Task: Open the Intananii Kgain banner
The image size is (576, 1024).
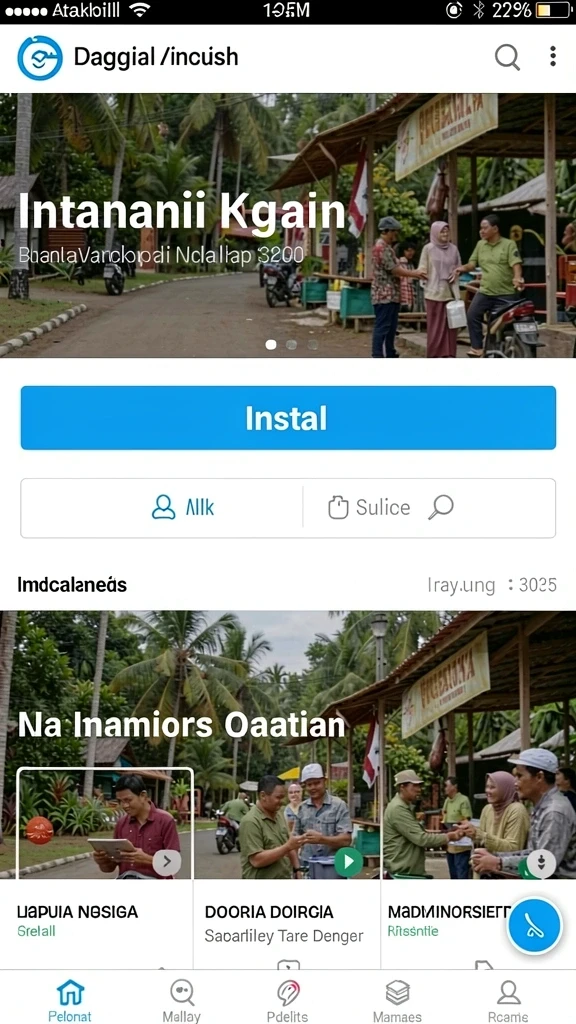Action: 288,225
